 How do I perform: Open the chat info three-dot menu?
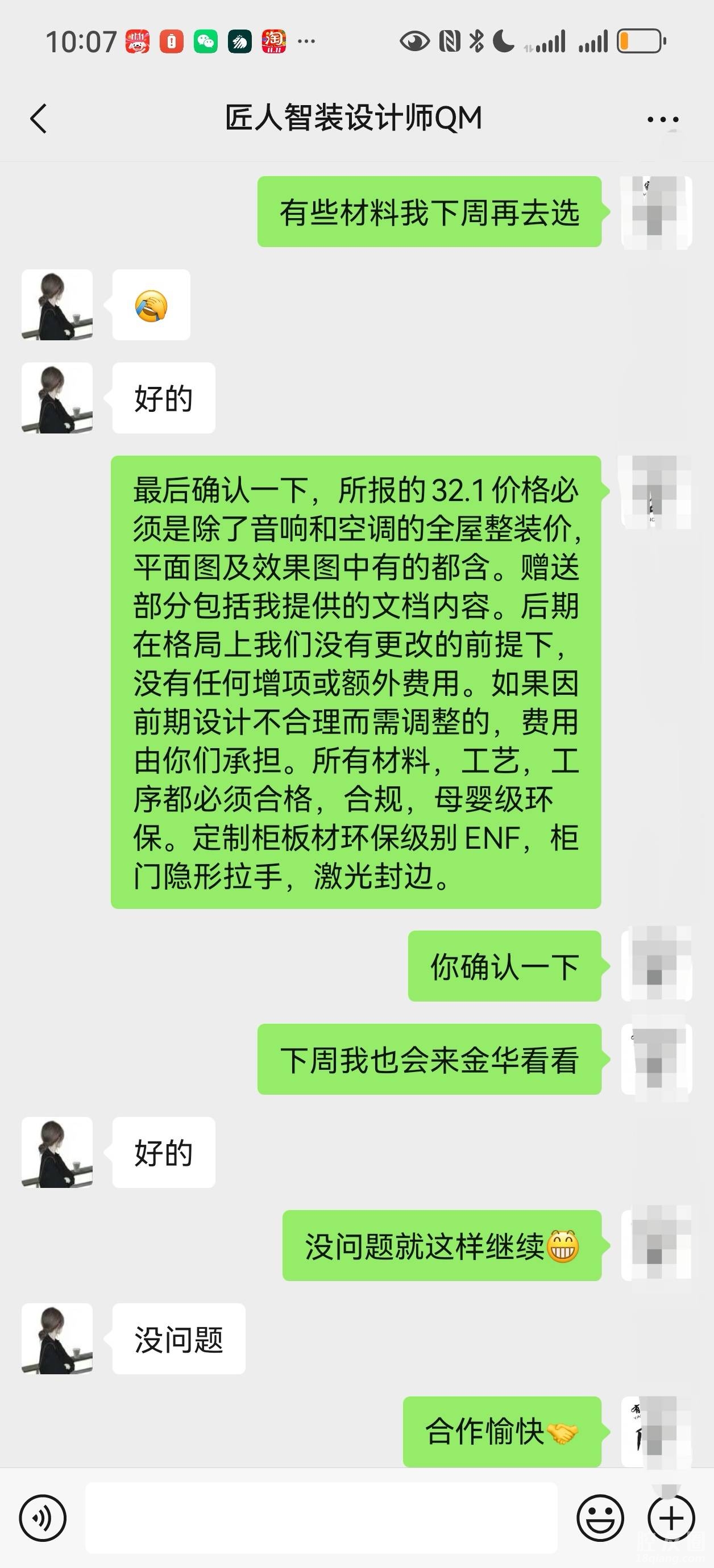click(663, 119)
